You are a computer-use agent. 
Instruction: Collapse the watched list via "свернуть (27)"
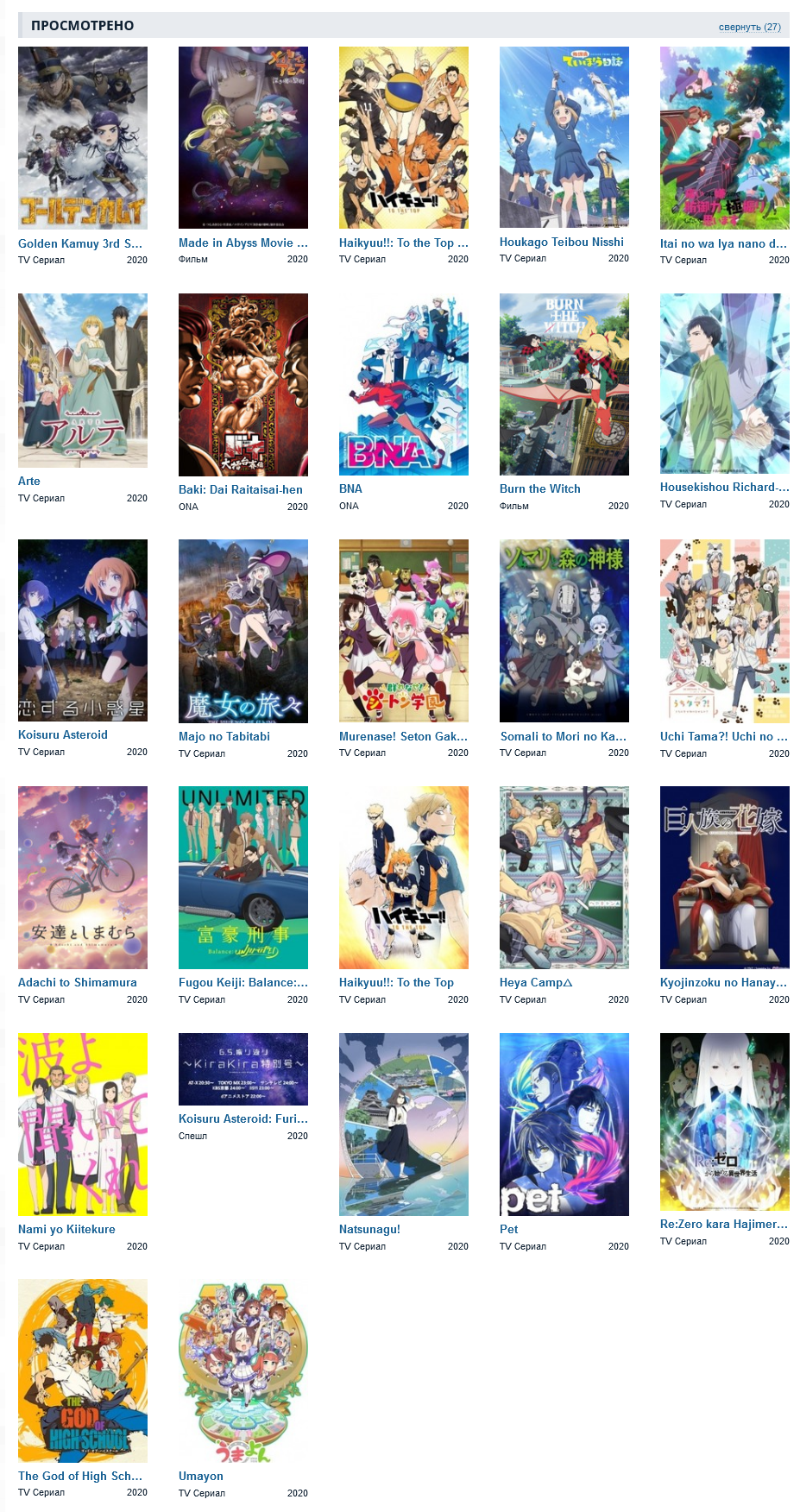click(x=749, y=27)
